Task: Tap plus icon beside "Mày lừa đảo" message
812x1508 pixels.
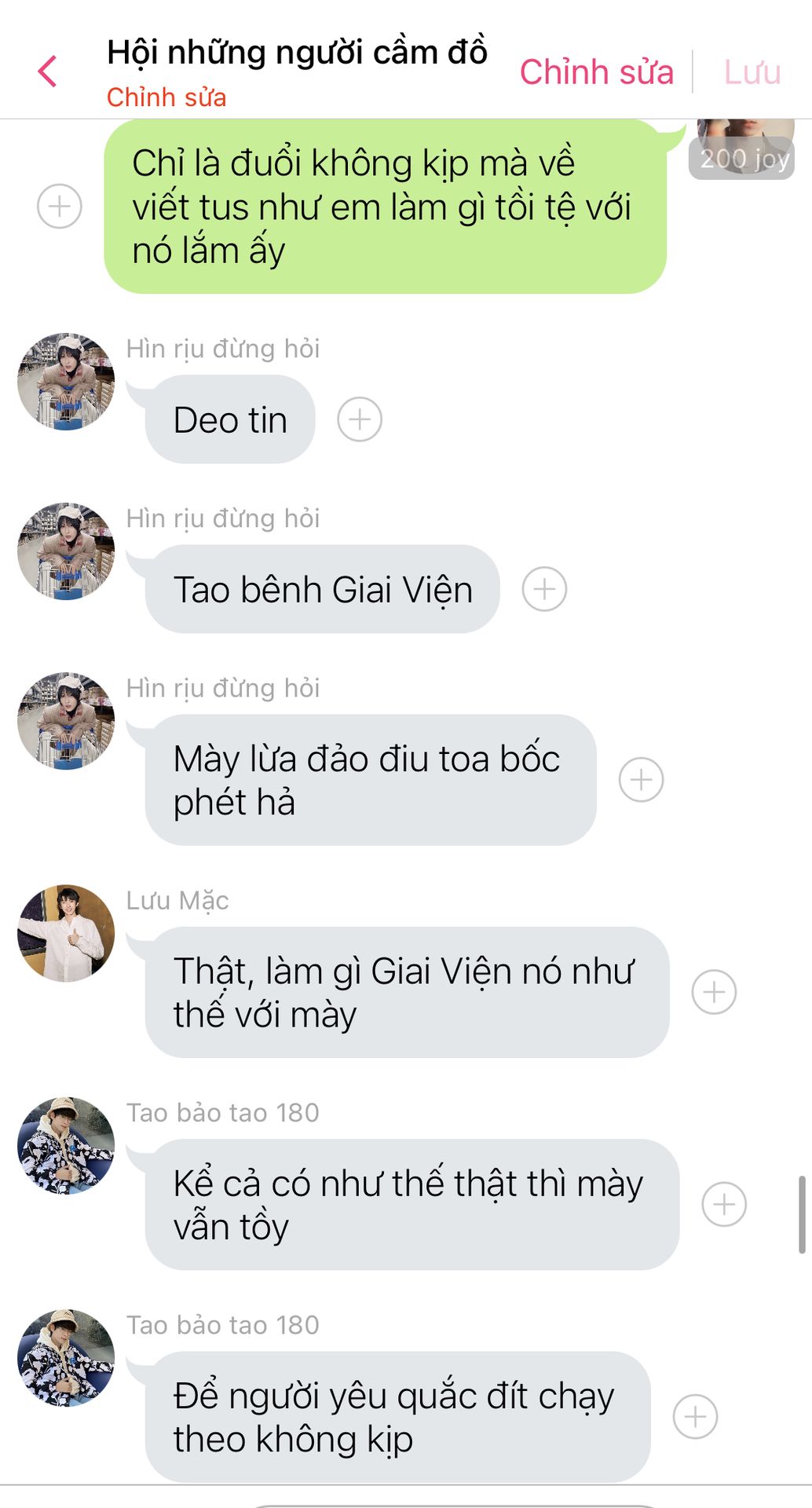Action: pyautogui.click(x=642, y=780)
